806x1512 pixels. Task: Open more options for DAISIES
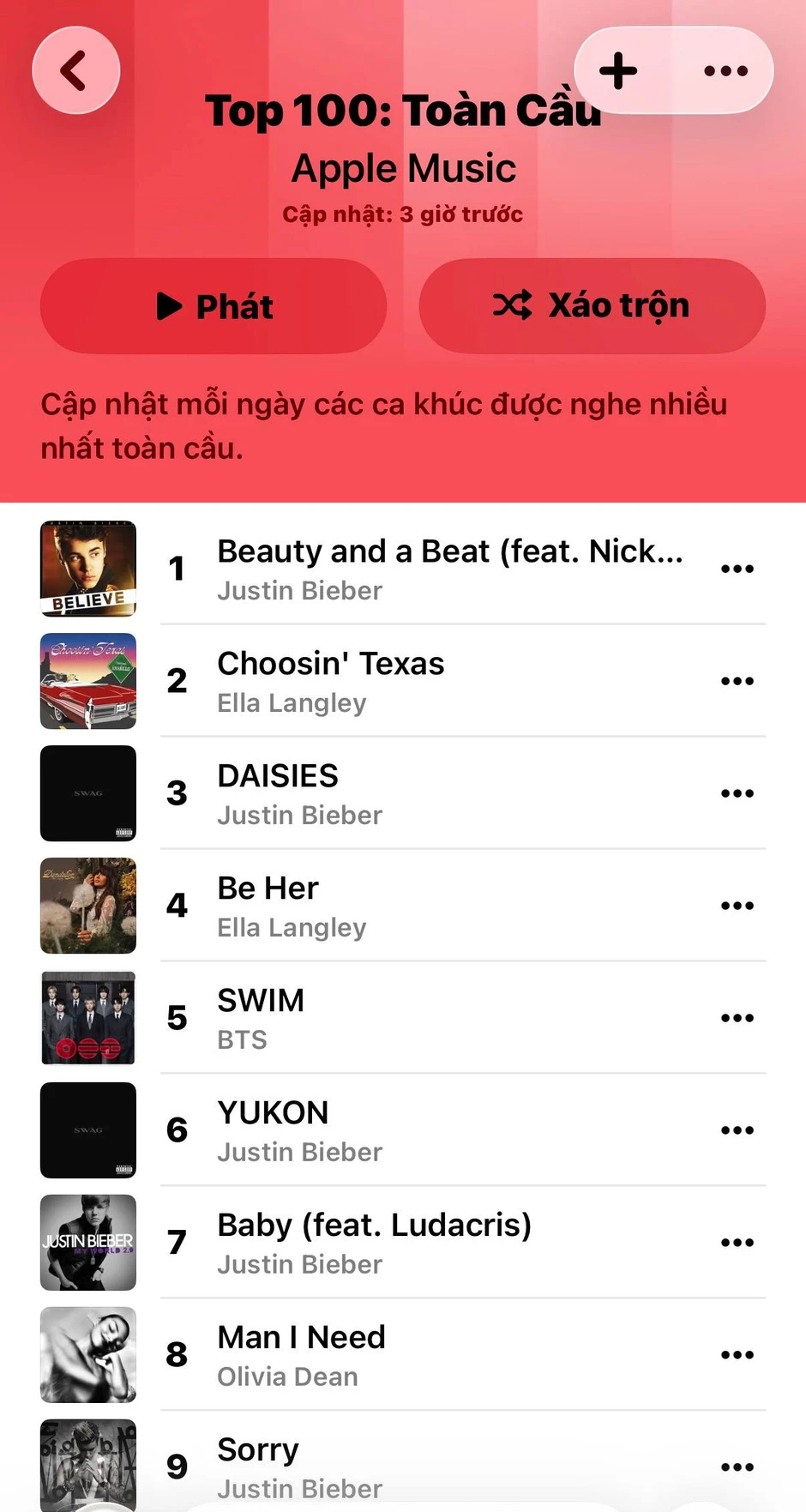pyautogui.click(x=737, y=793)
